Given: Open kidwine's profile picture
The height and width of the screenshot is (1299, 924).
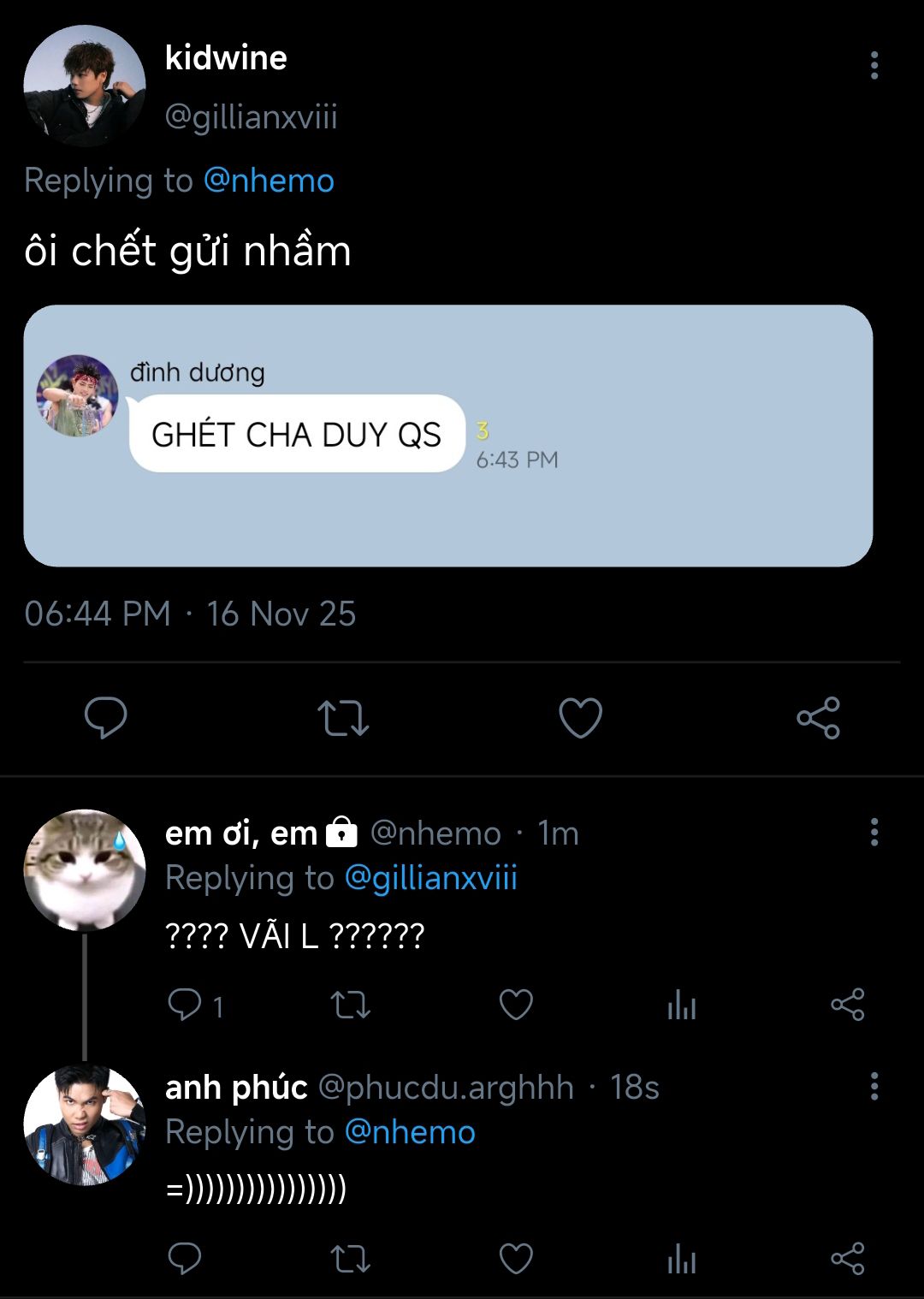Looking at the screenshot, I should click(84, 86).
